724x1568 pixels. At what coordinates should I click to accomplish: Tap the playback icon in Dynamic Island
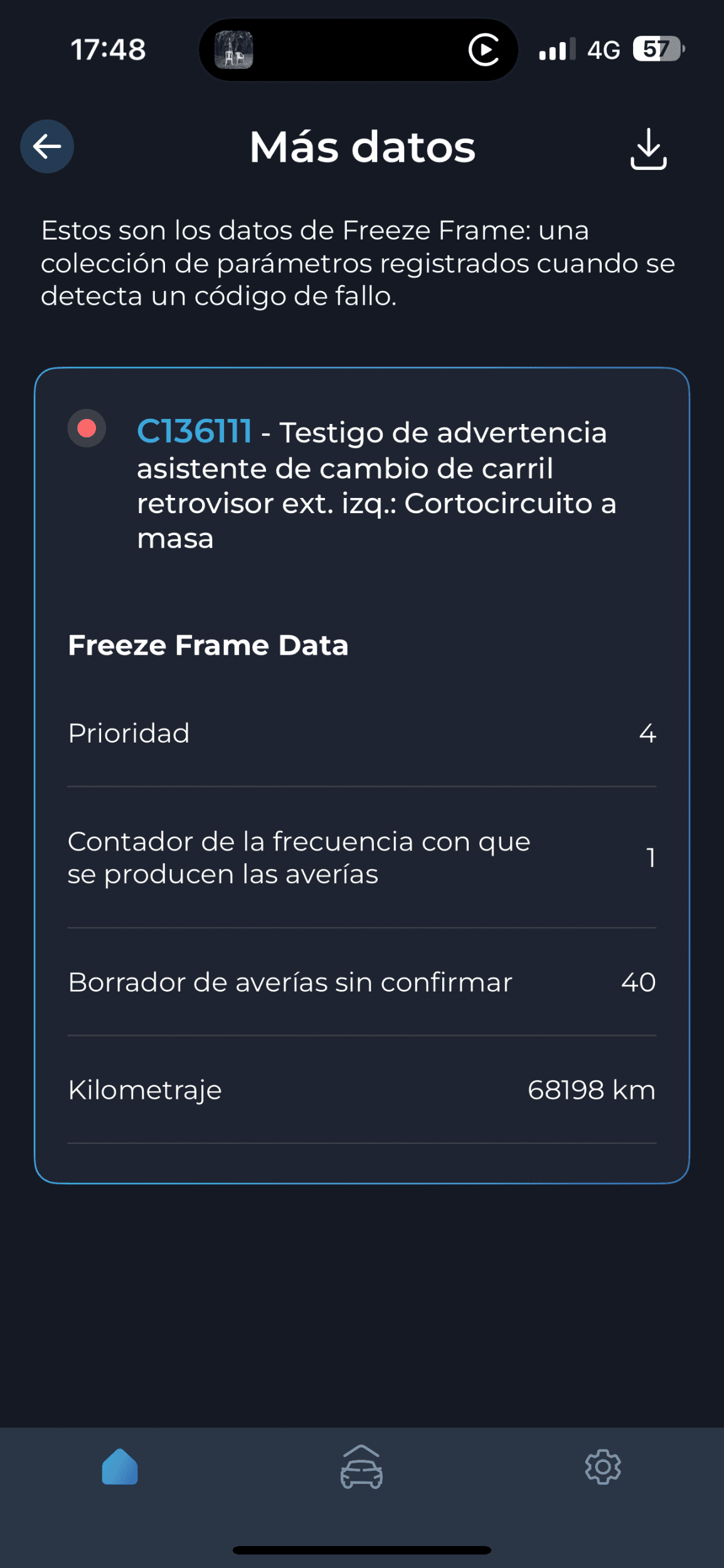point(484,50)
